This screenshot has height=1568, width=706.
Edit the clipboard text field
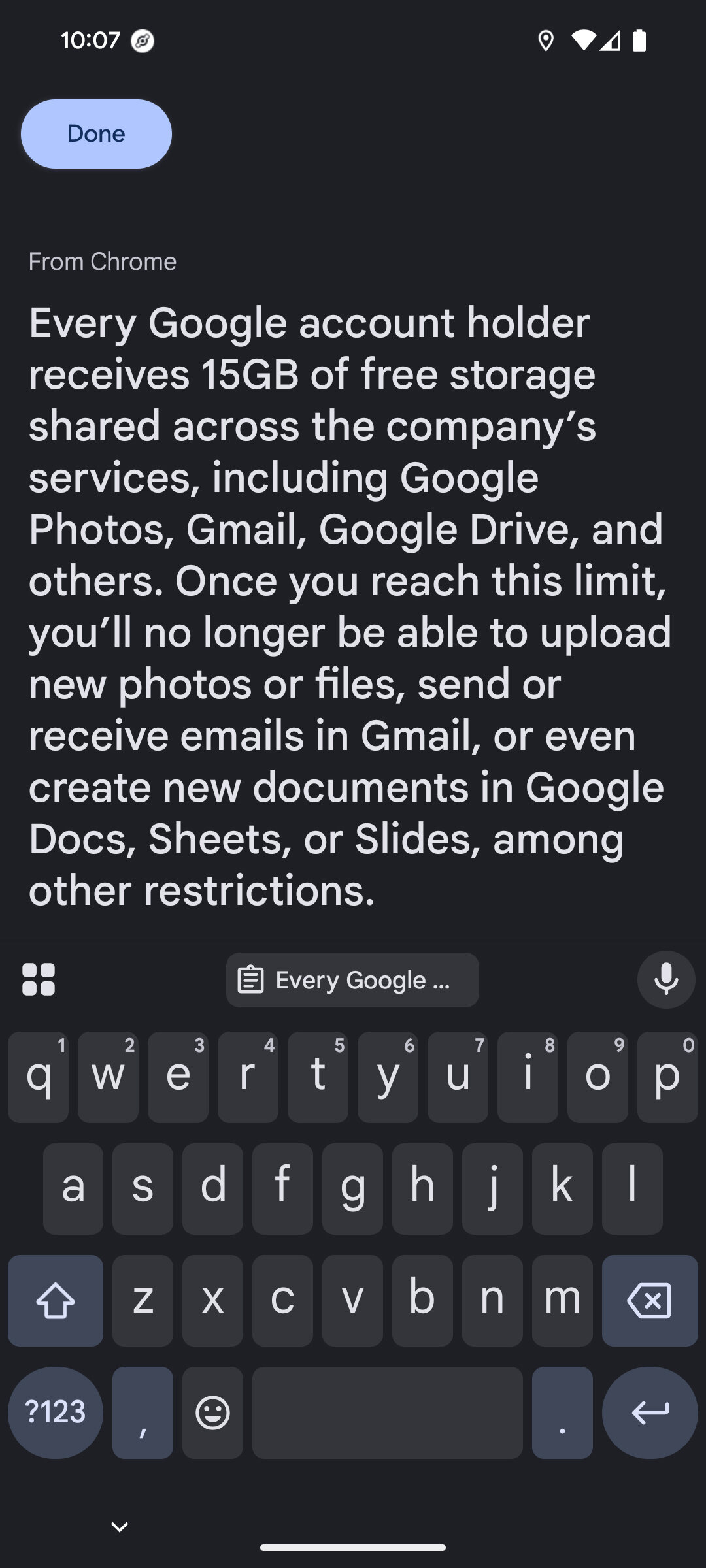point(350,606)
